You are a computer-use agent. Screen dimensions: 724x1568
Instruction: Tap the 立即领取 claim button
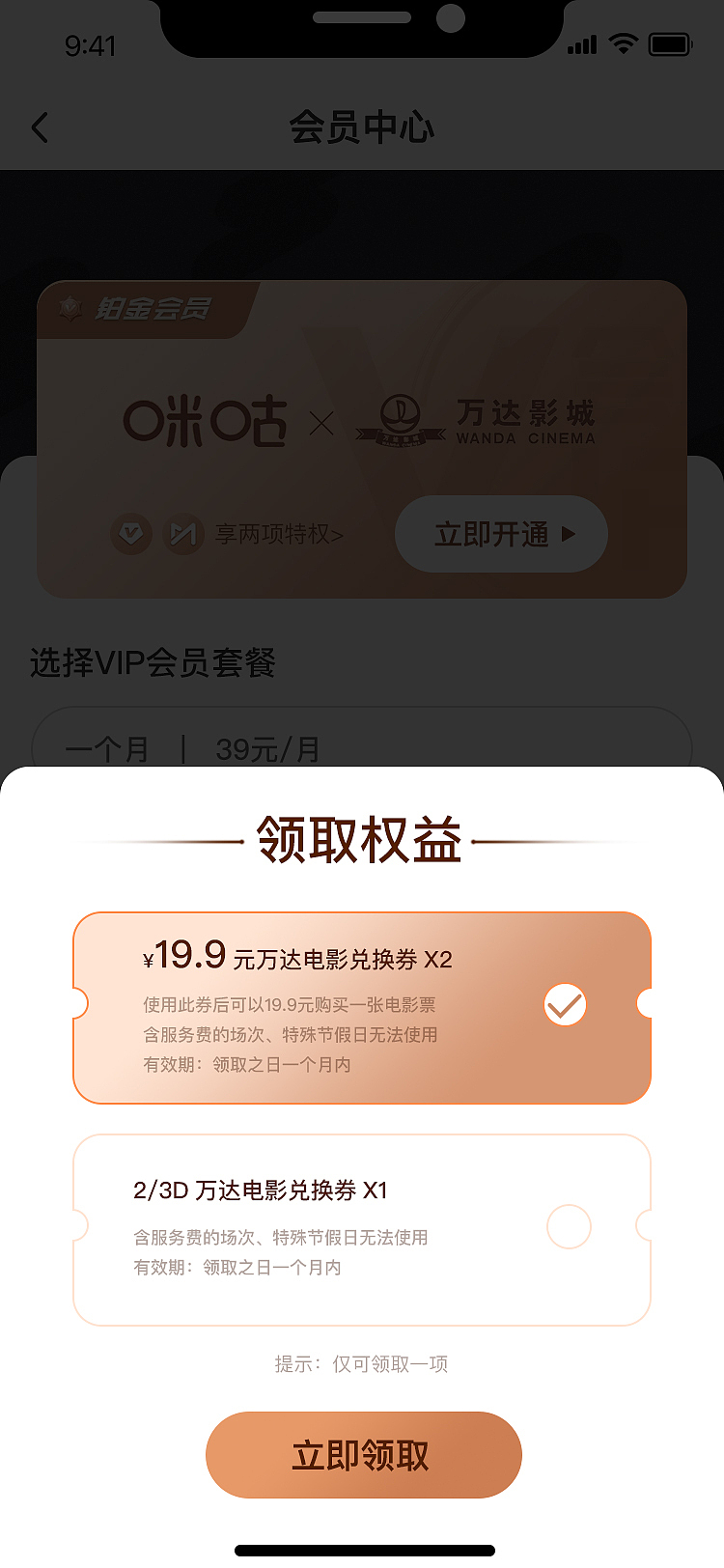[x=362, y=1455]
